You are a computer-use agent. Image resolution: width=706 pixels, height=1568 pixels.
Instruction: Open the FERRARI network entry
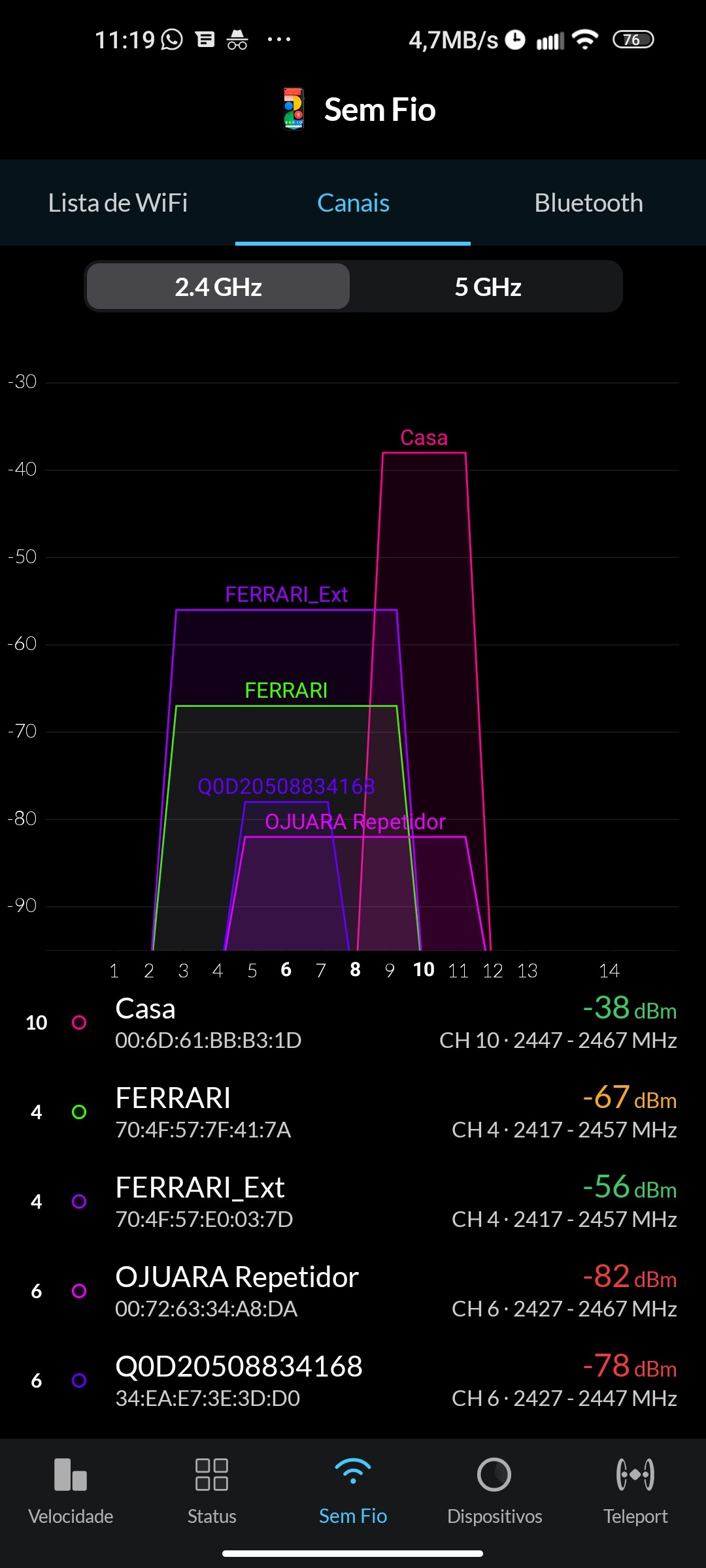(x=353, y=1113)
